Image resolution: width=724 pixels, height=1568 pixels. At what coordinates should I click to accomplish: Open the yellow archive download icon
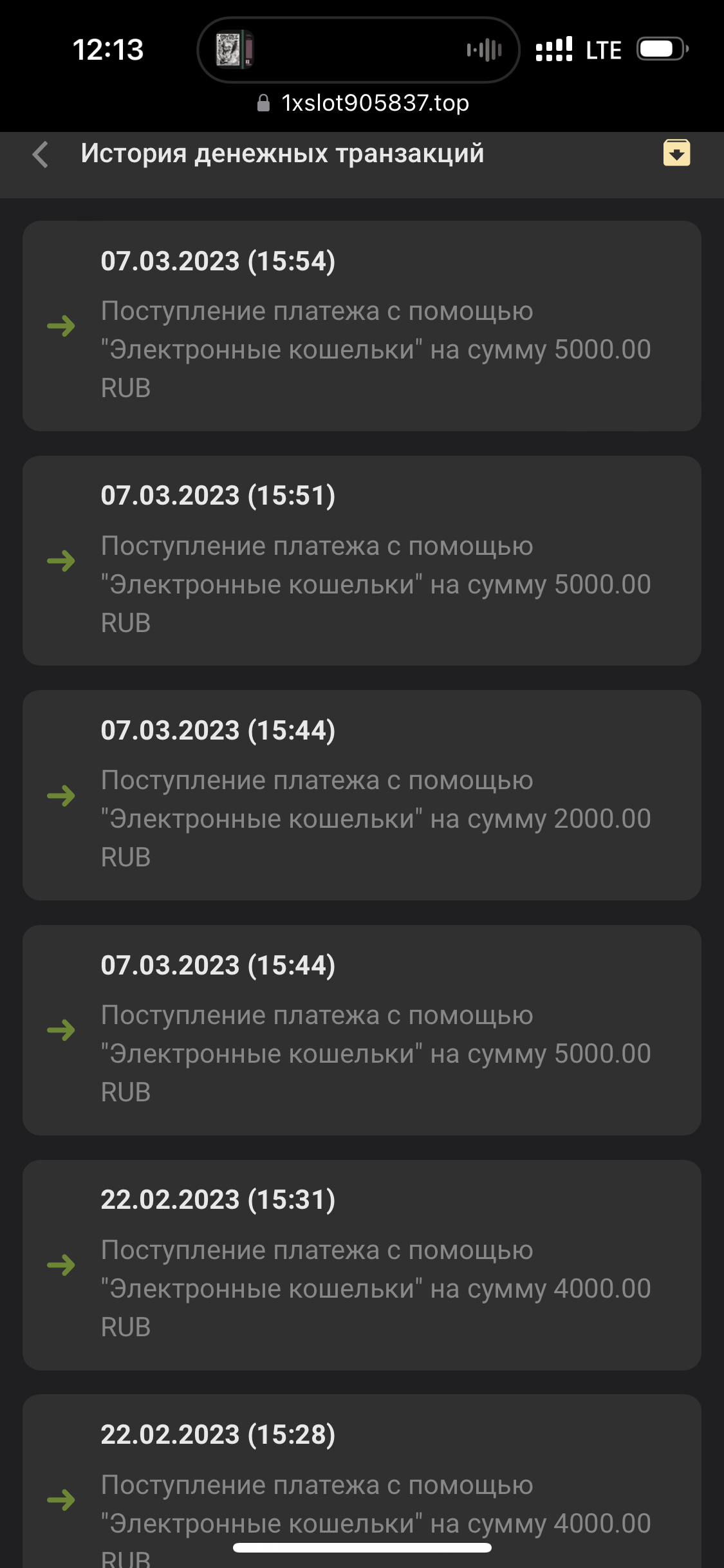pos(676,153)
